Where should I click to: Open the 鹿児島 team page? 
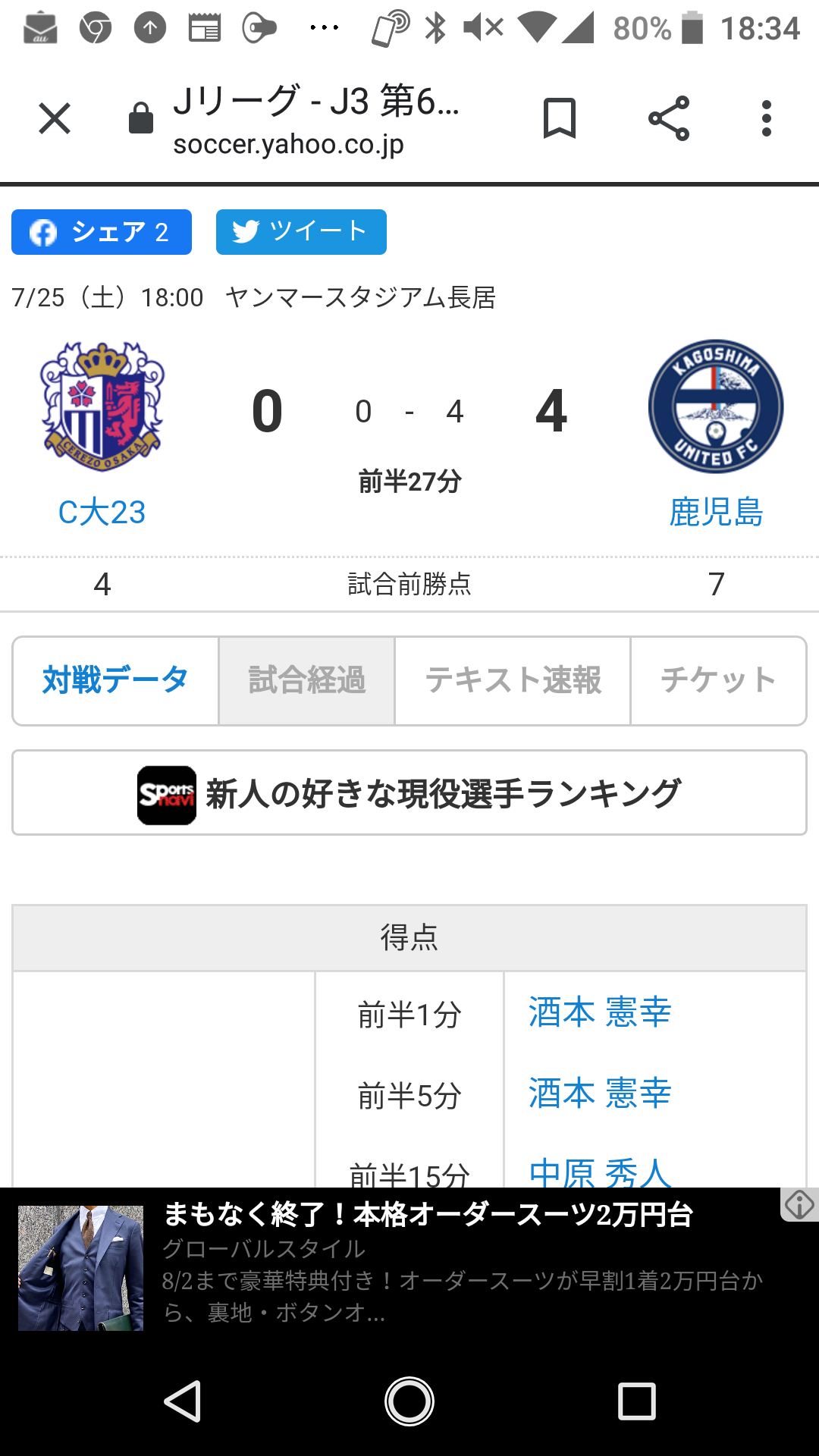click(x=716, y=512)
